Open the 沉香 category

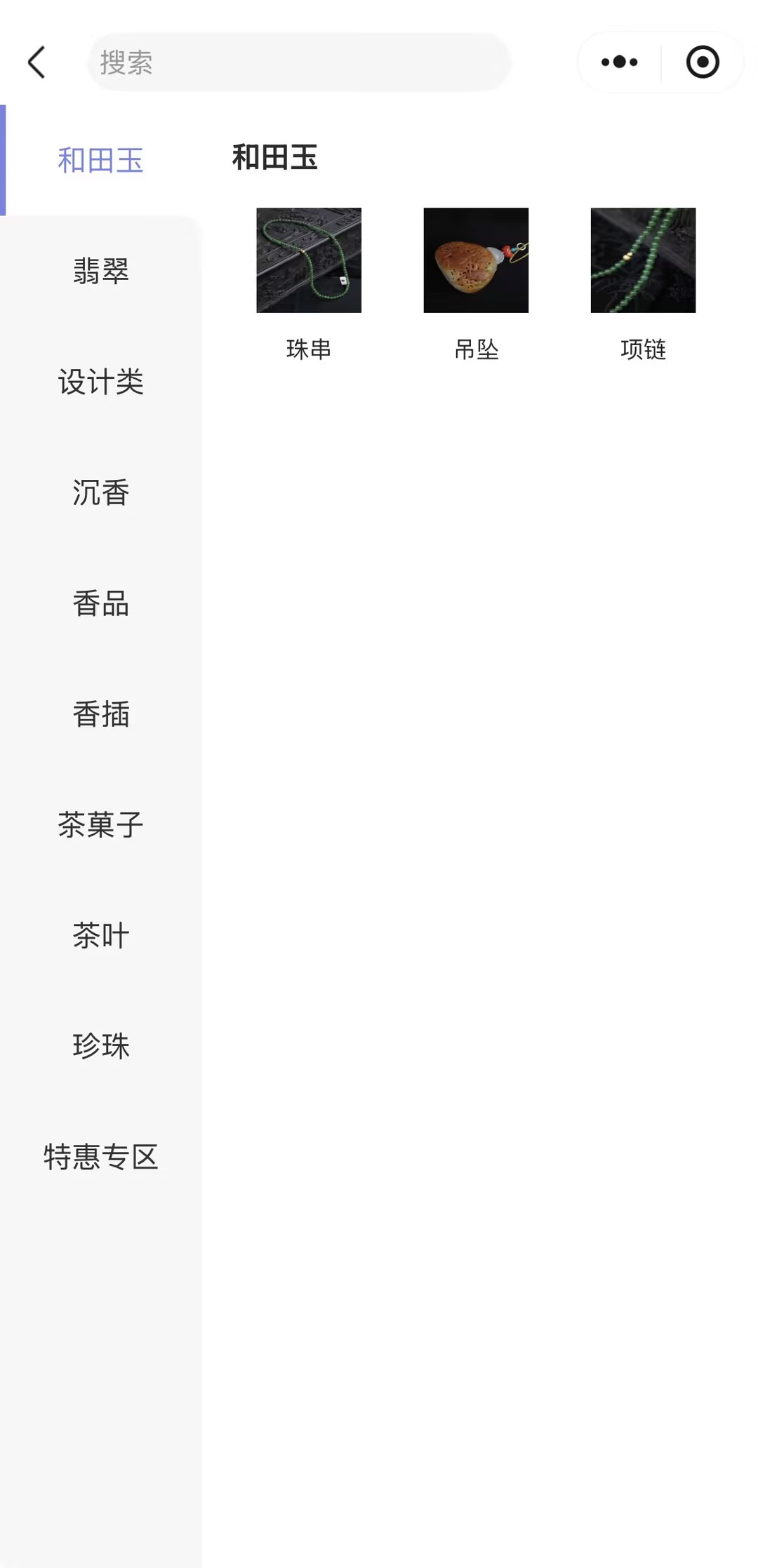(x=100, y=492)
